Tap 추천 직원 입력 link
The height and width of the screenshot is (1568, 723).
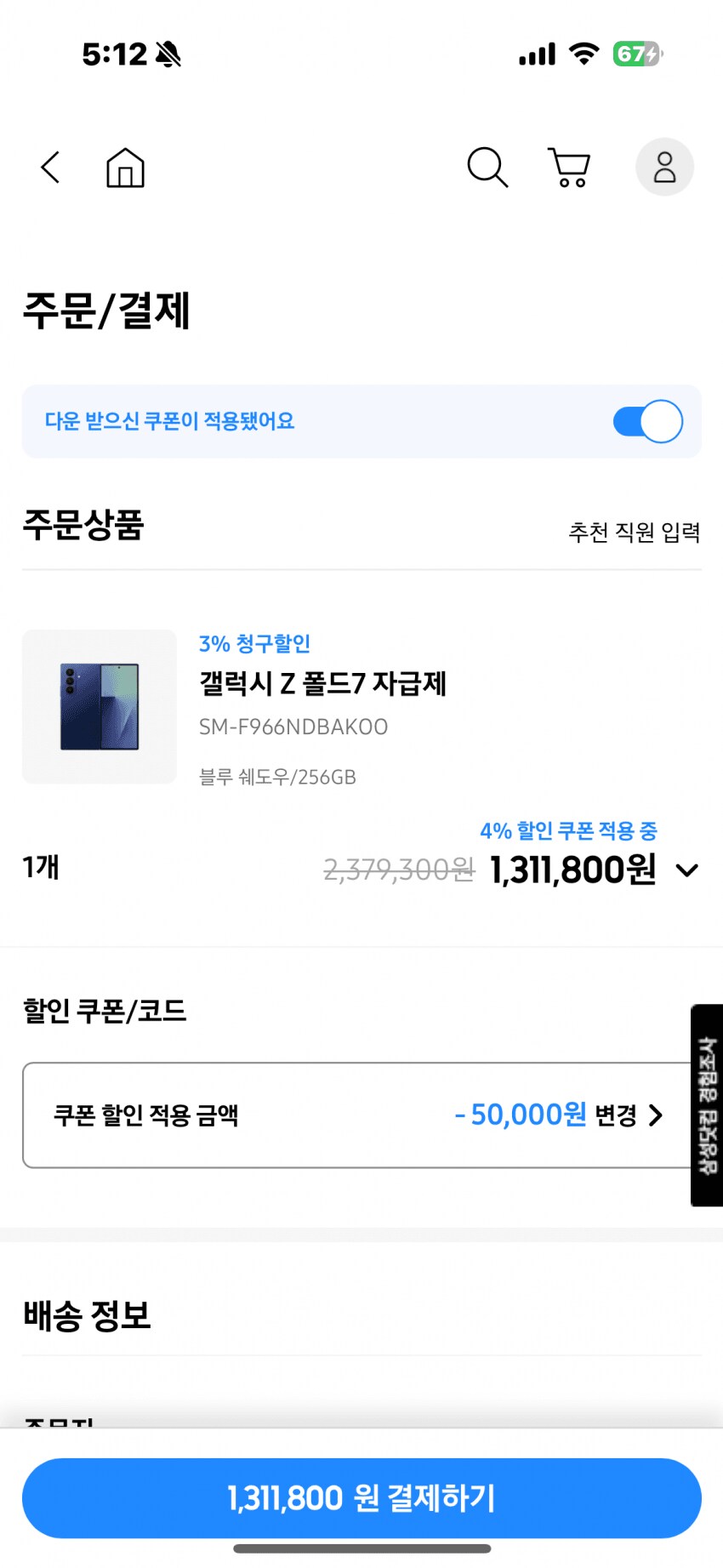pyautogui.click(x=634, y=533)
